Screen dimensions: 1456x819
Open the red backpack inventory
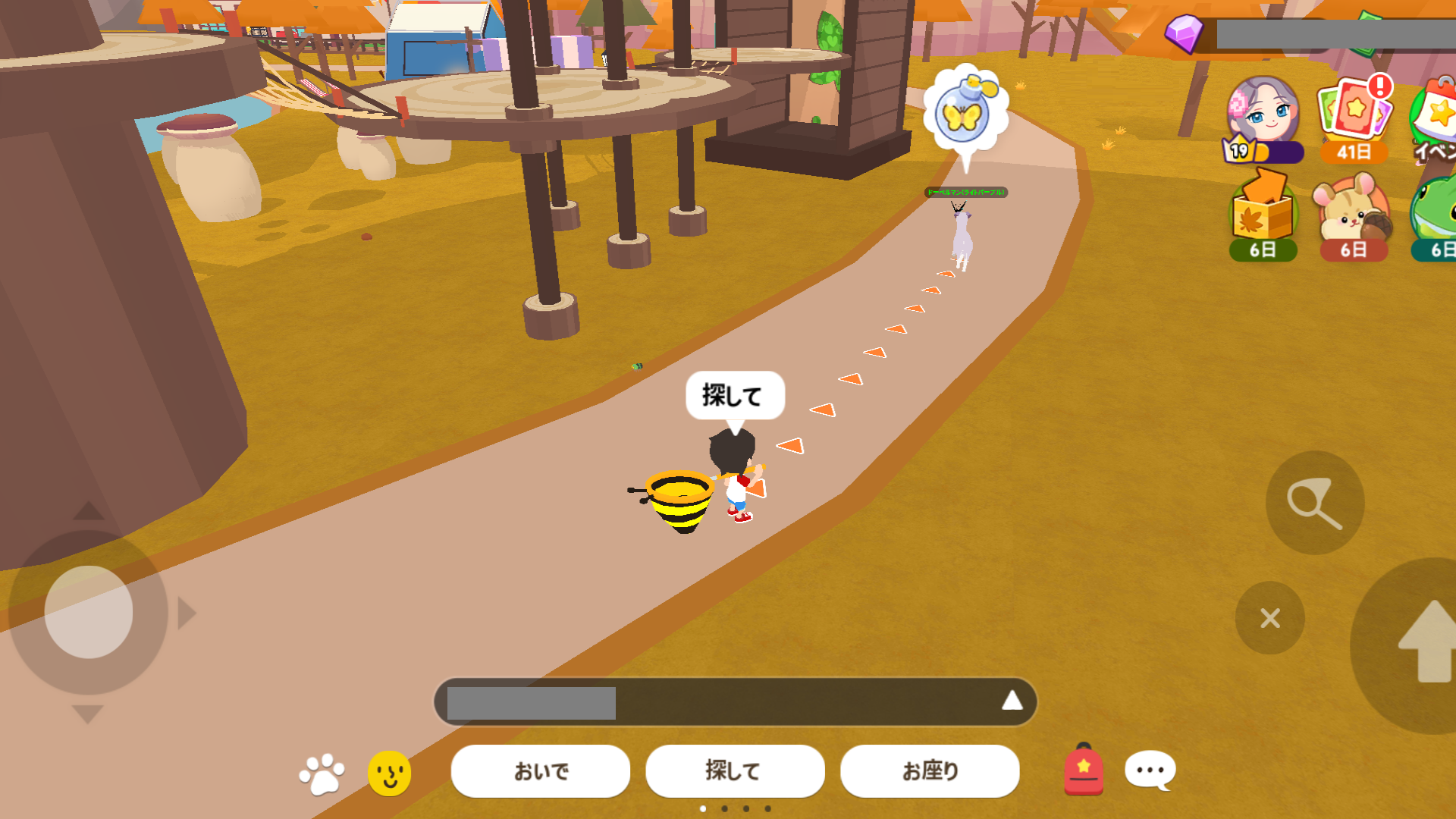tap(1084, 770)
